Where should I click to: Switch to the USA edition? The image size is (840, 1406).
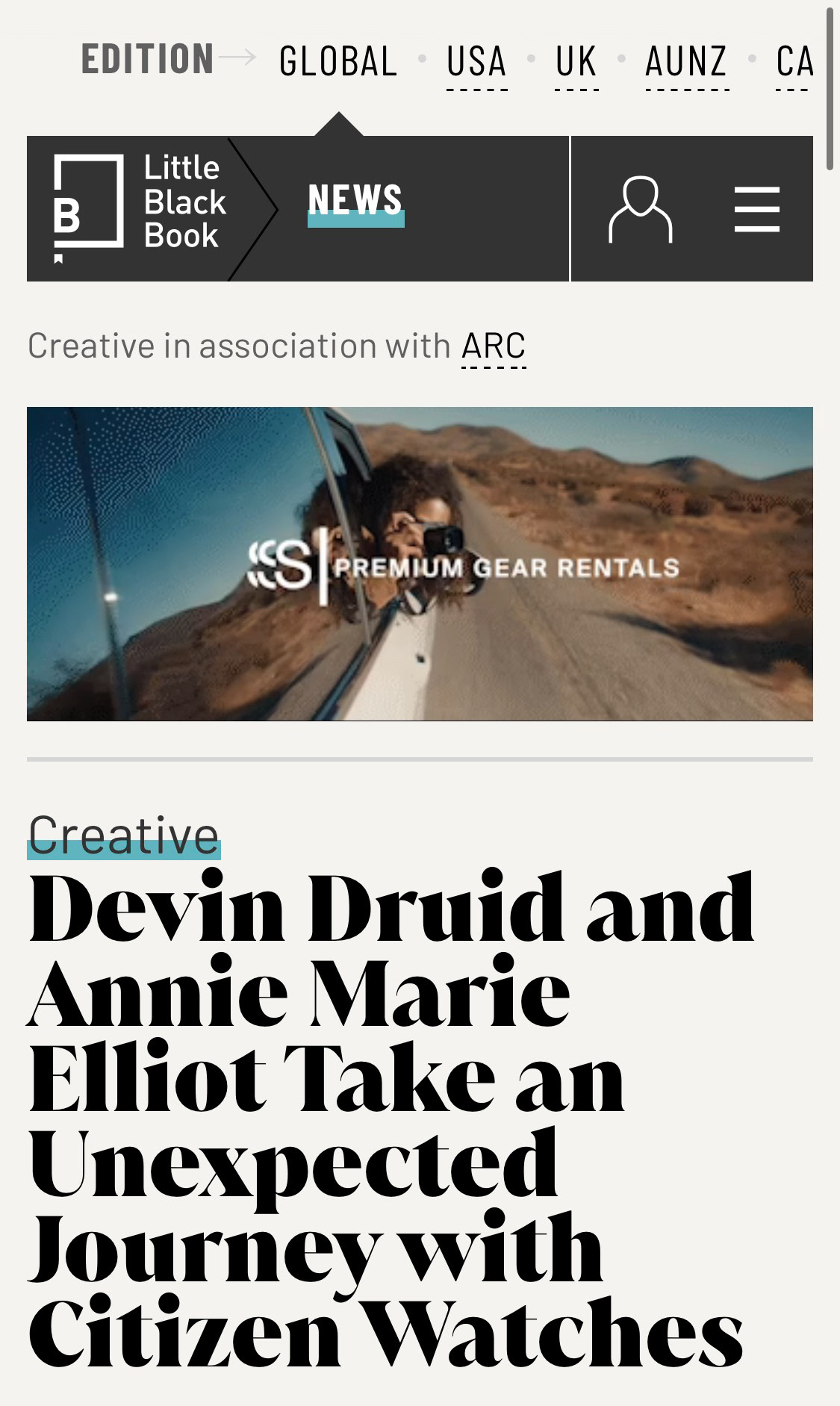476,62
